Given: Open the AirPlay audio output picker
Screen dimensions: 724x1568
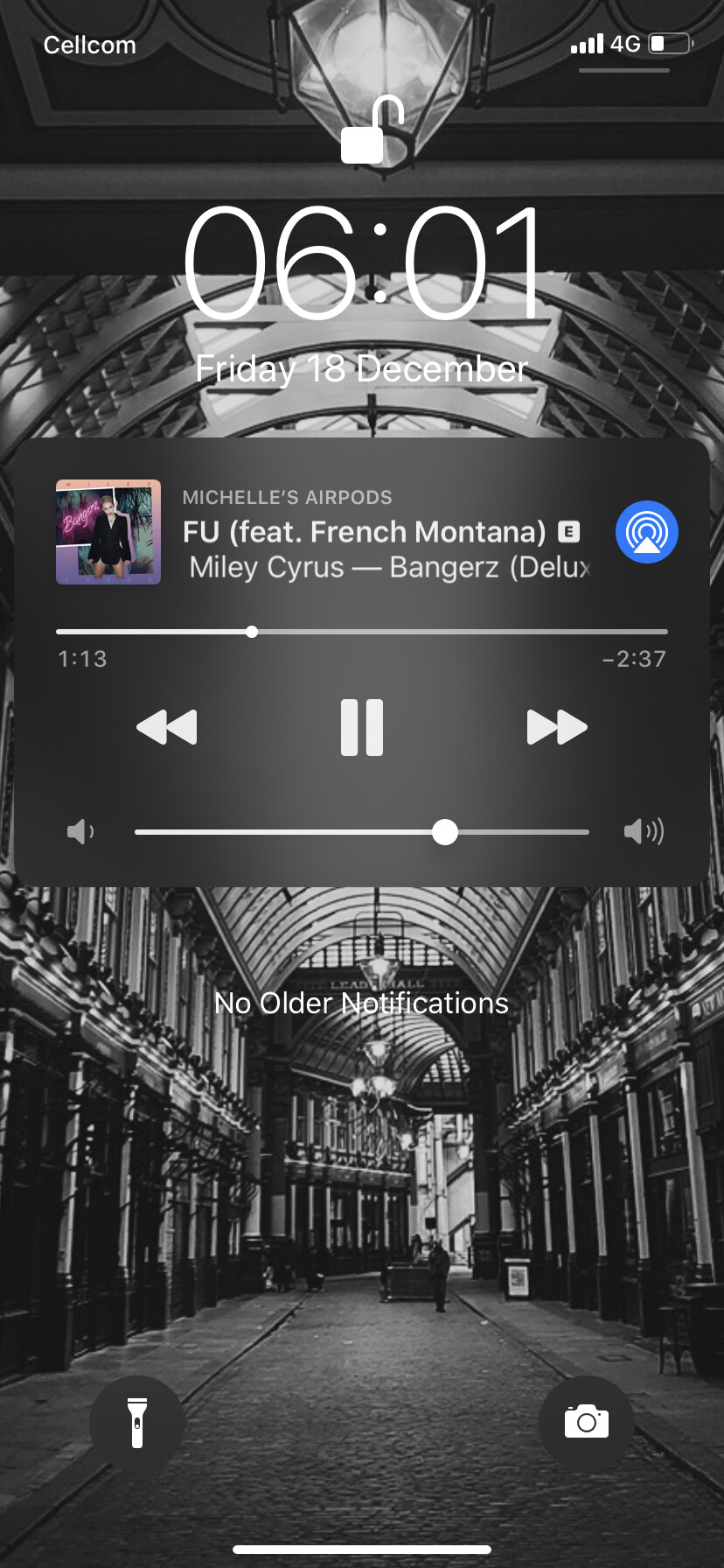Looking at the screenshot, I should [647, 532].
